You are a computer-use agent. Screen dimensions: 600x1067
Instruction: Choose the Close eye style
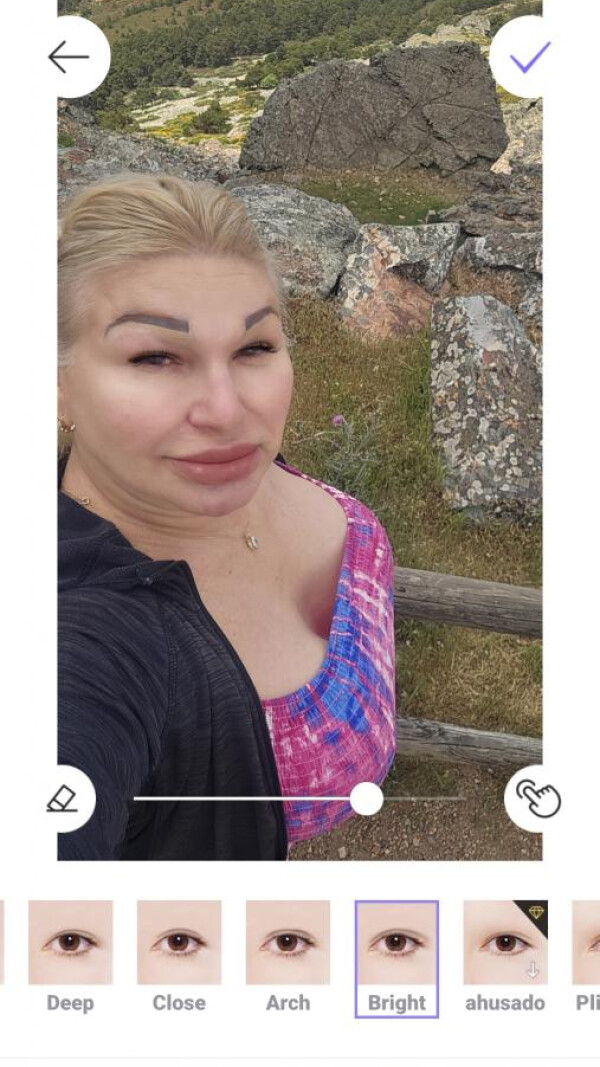pos(179,957)
